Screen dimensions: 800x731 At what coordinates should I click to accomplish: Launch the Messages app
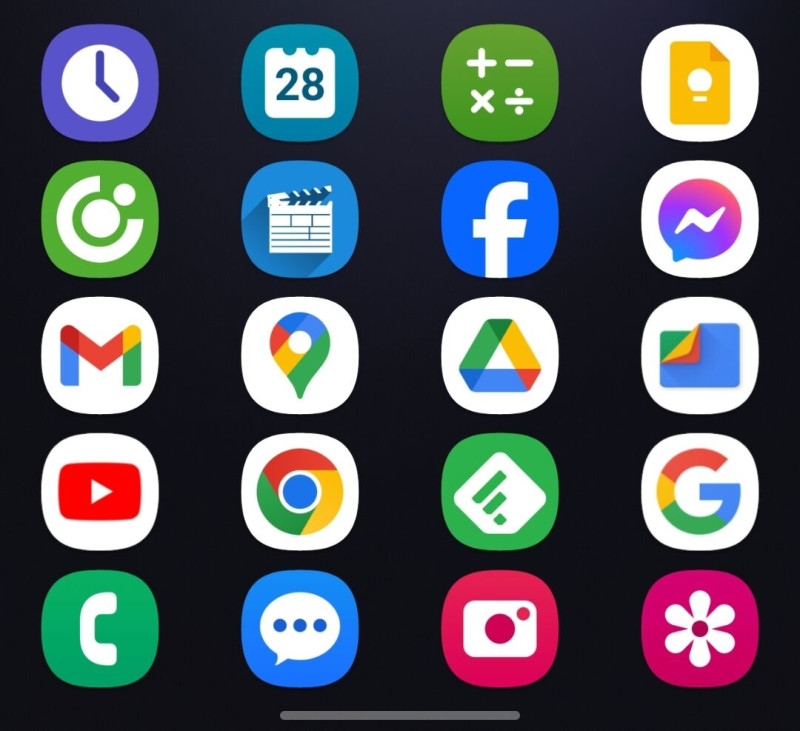tap(300, 628)
